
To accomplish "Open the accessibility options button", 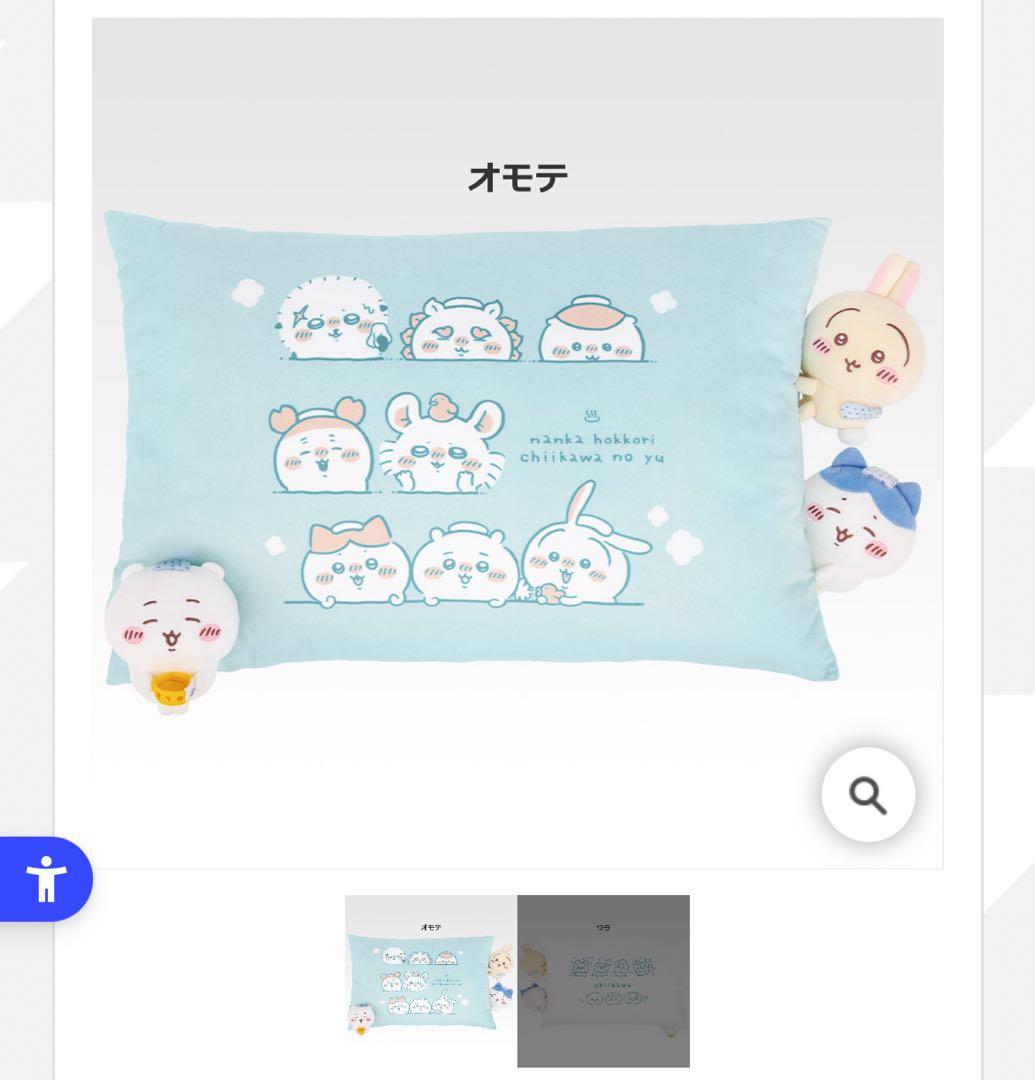I will pyautogui.click(x=46, y=879).
